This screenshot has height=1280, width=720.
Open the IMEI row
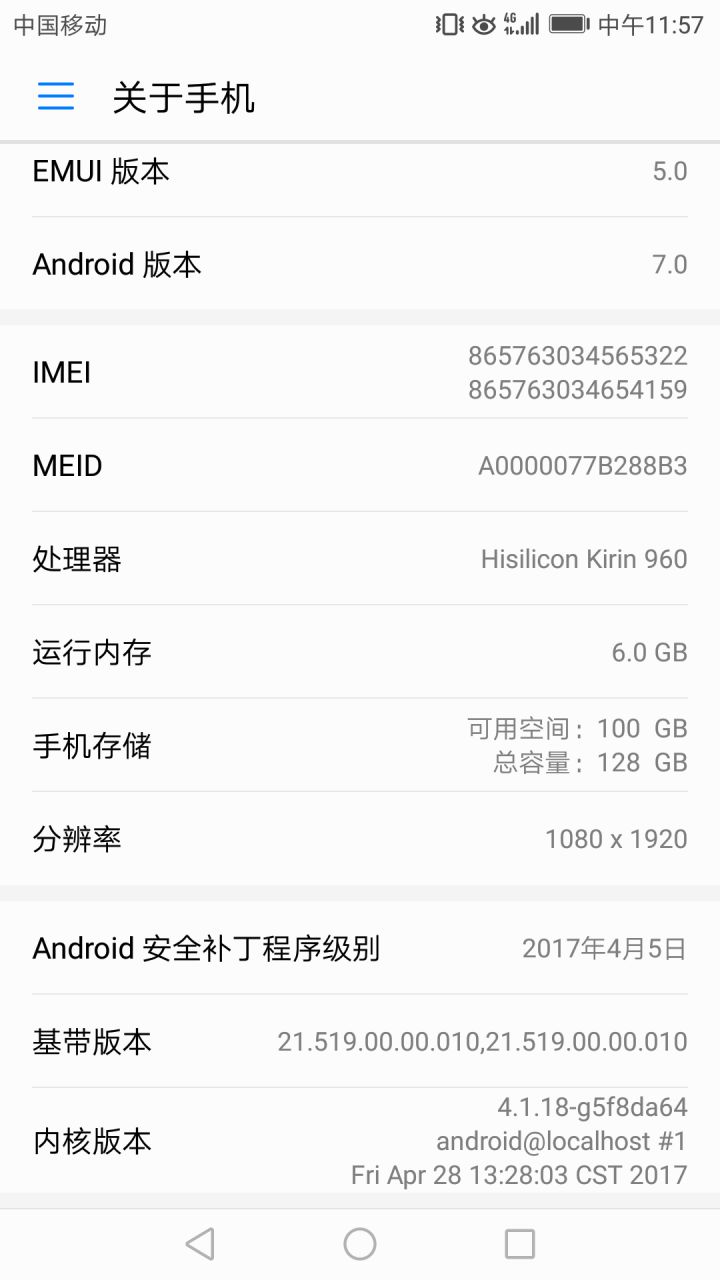pos(360,372)
